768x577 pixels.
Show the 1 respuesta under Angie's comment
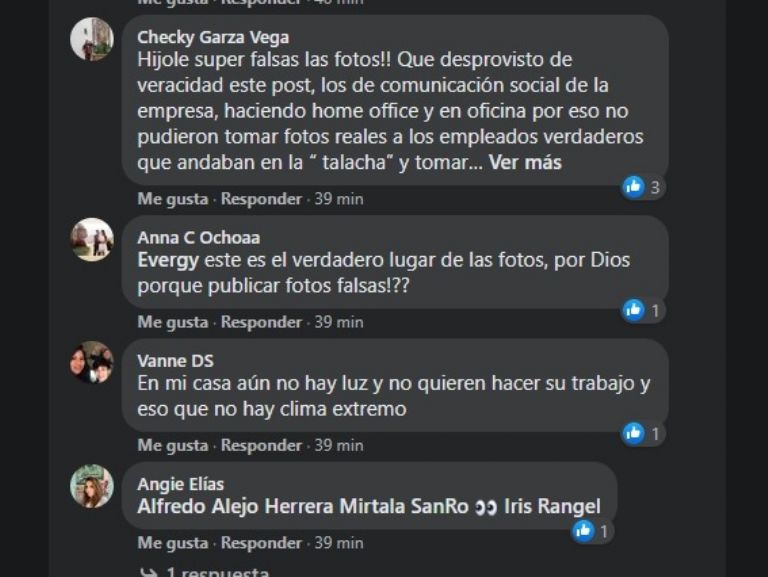pyautogui.click(x=215, y=573)
